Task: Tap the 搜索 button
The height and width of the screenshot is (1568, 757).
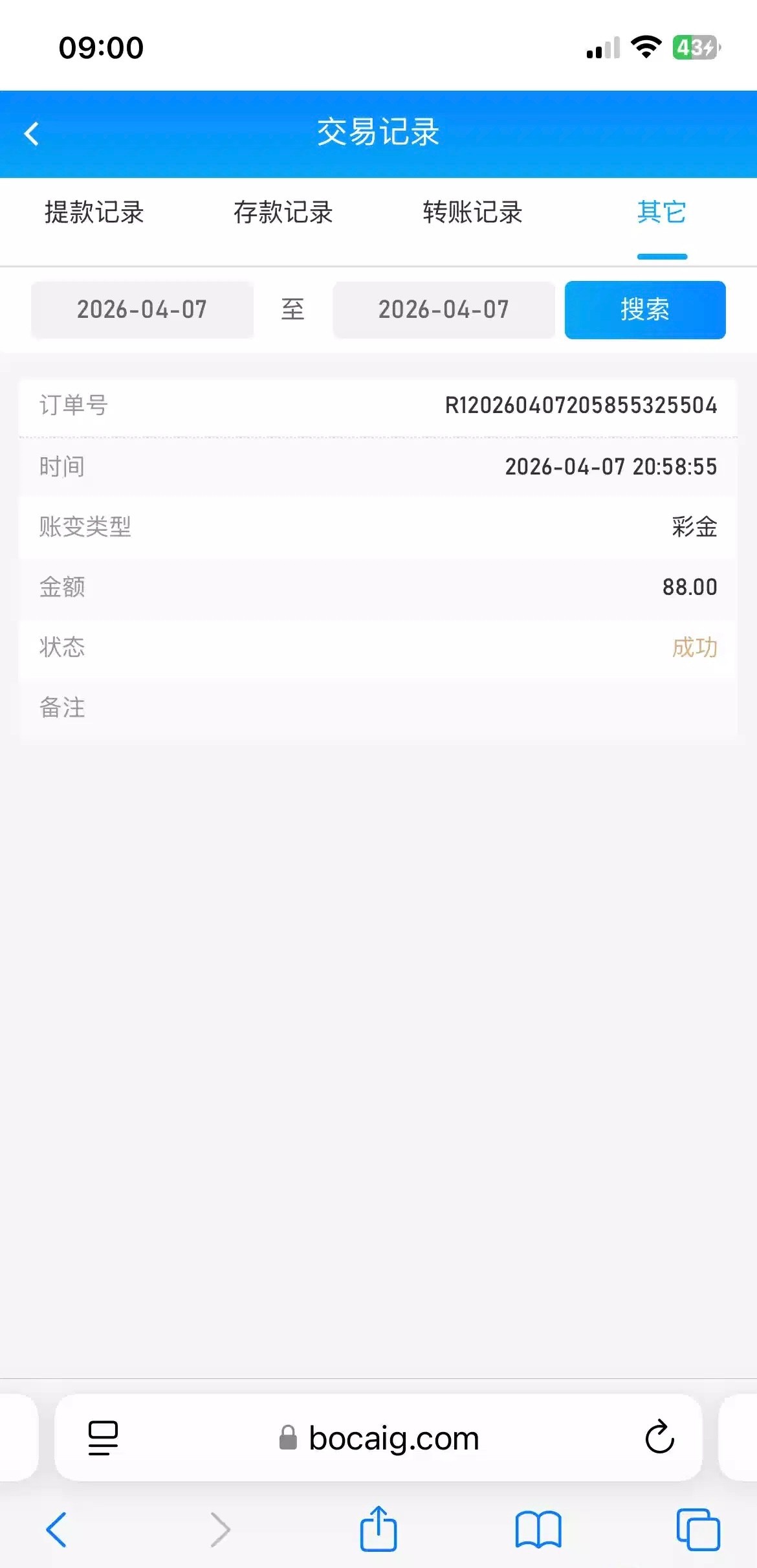Action: click(x=645, y=309)
